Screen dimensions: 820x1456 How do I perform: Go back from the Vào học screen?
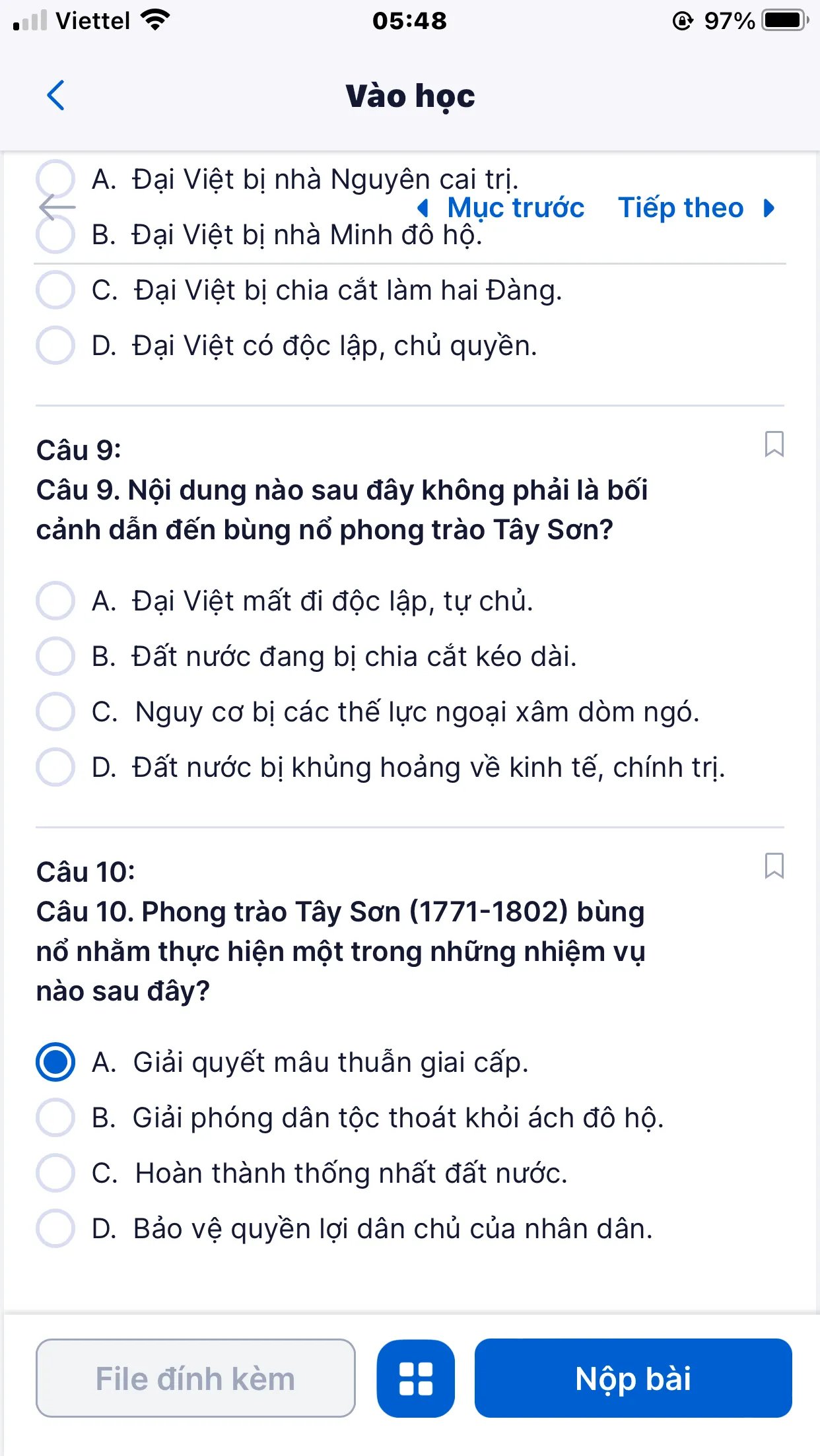coord(56,96)
